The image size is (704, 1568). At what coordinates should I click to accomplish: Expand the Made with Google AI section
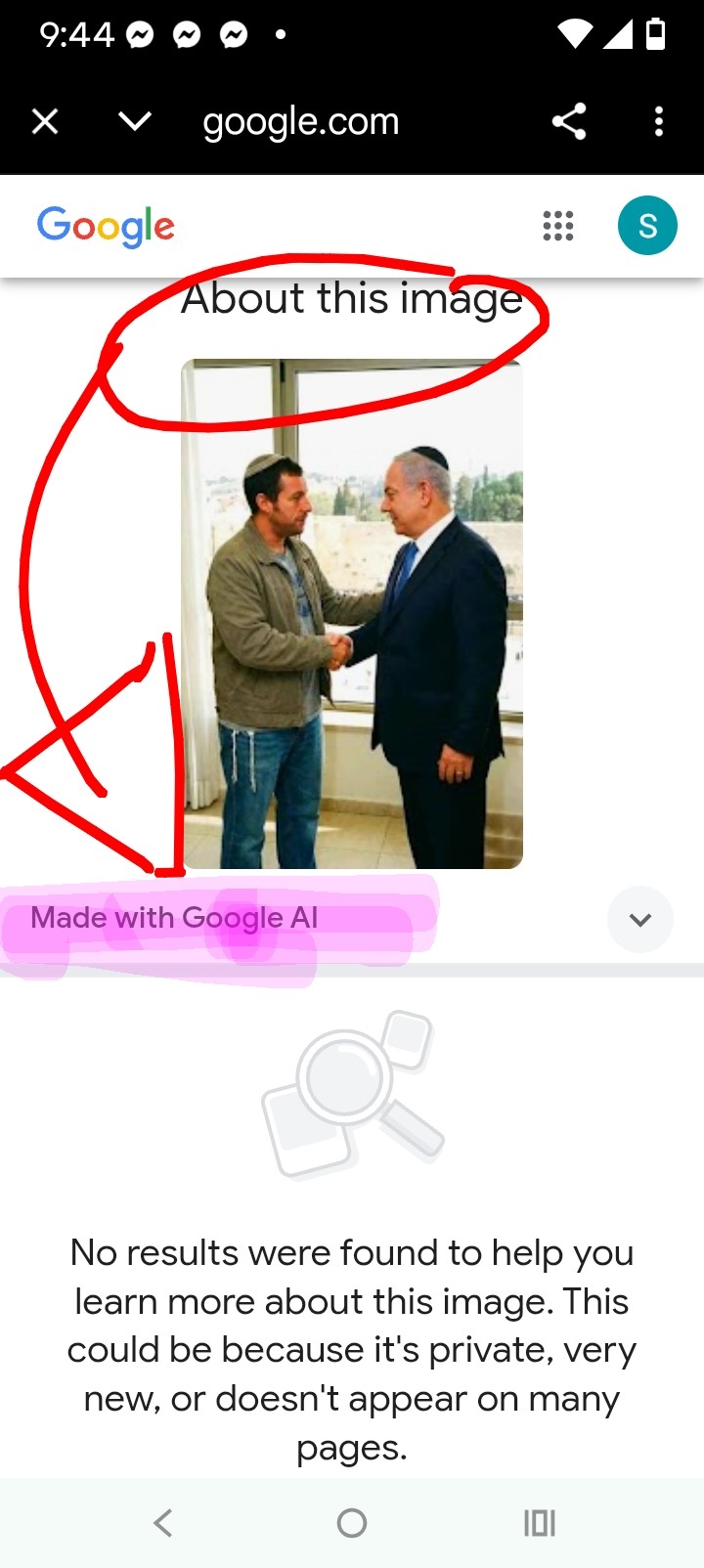click(639, 919)
